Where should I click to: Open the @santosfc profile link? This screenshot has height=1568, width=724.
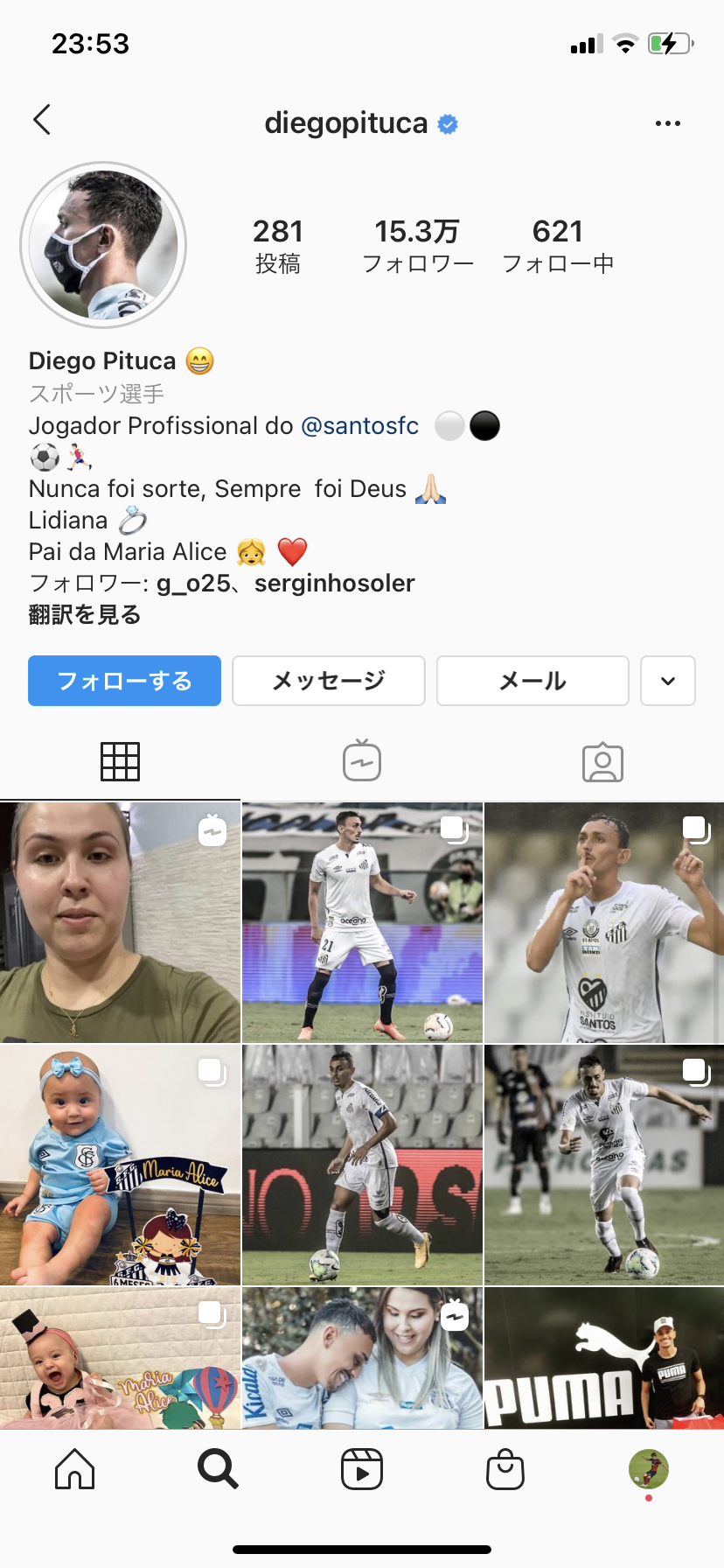359,426
